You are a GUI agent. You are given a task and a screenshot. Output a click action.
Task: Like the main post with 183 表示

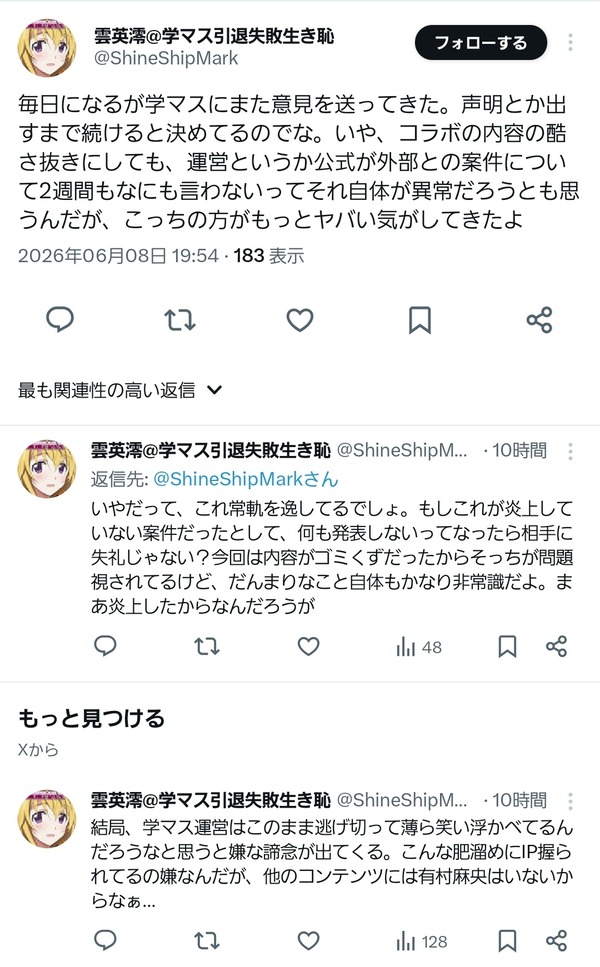coord(300,320)
